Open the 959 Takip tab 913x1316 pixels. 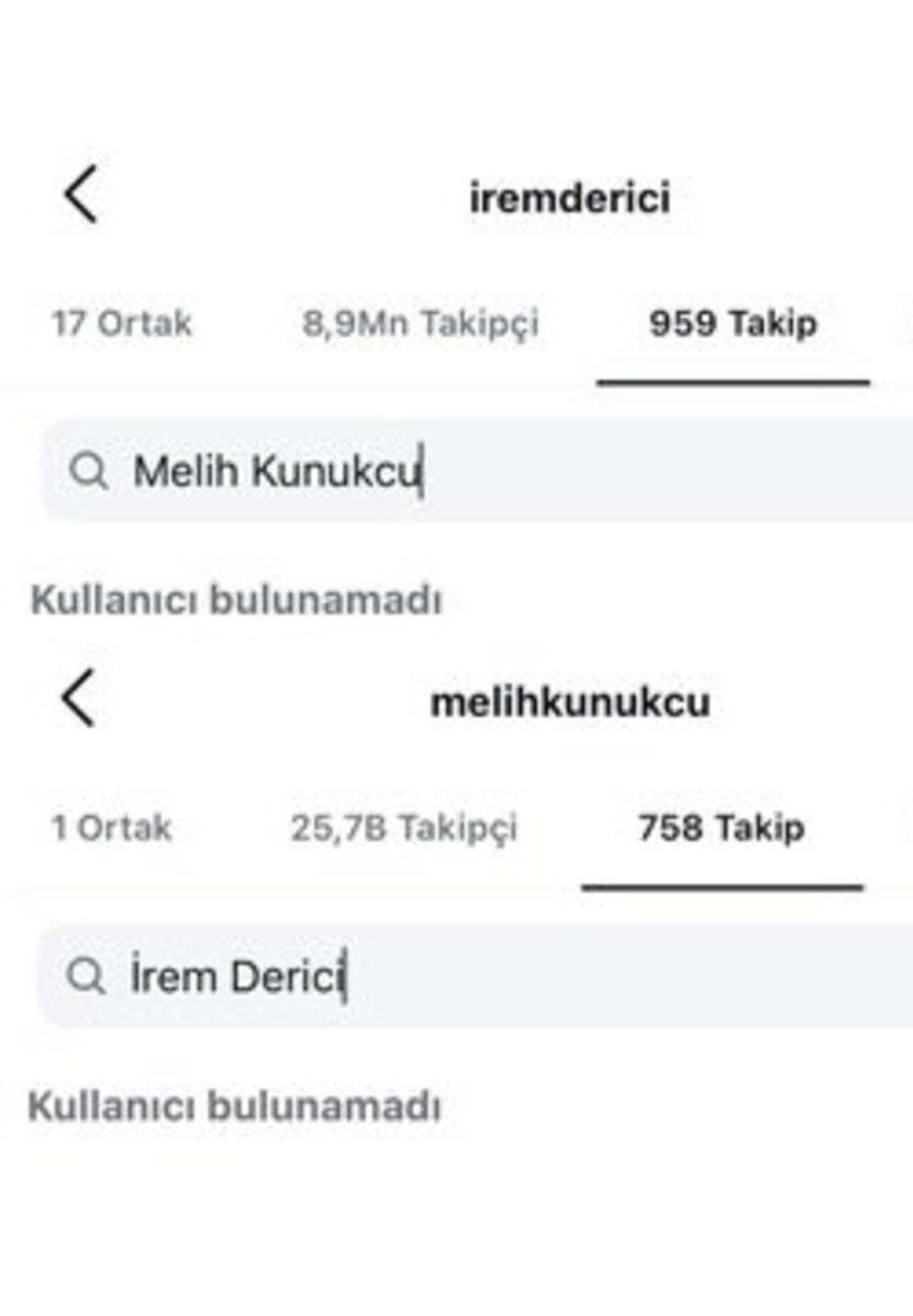pos(733,323)
